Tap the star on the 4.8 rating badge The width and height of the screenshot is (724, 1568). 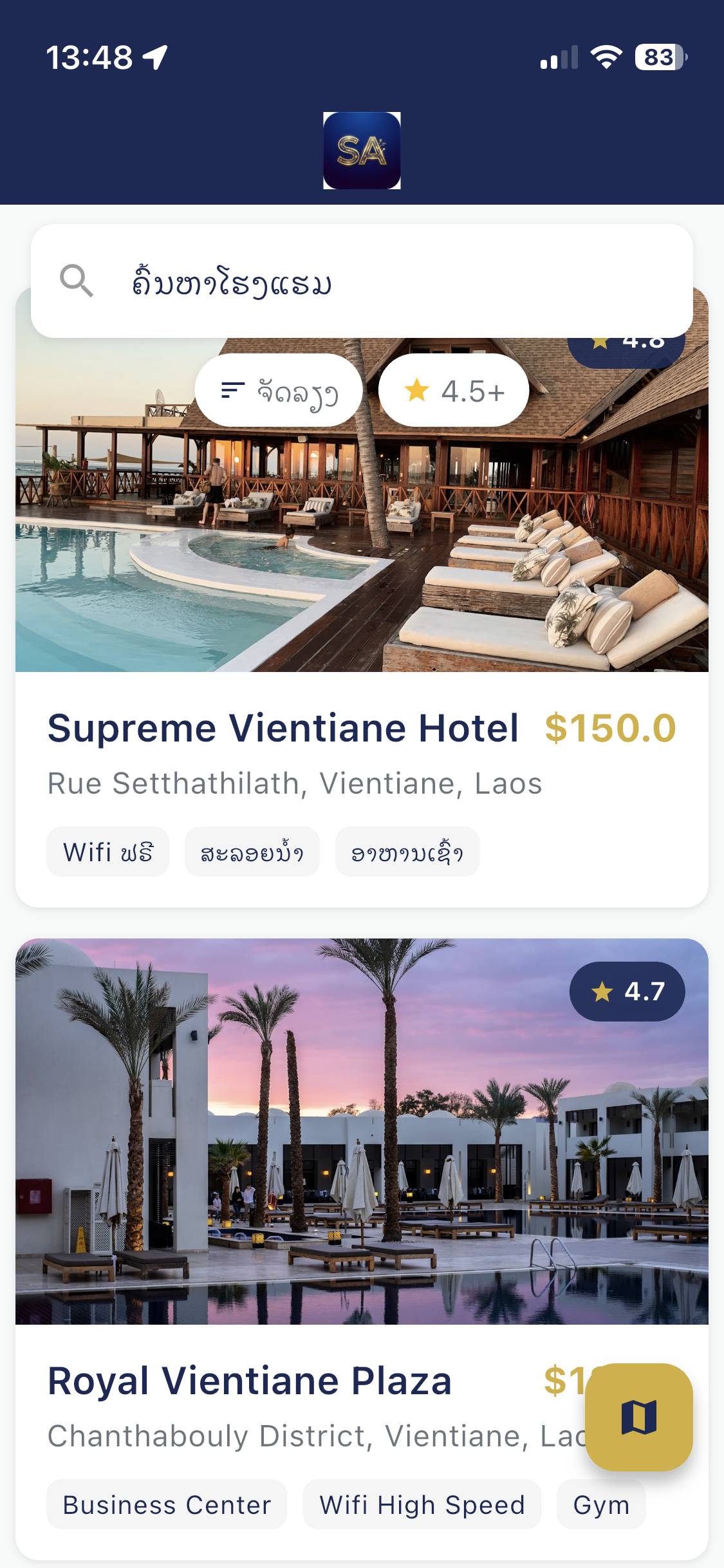[599, 342]
